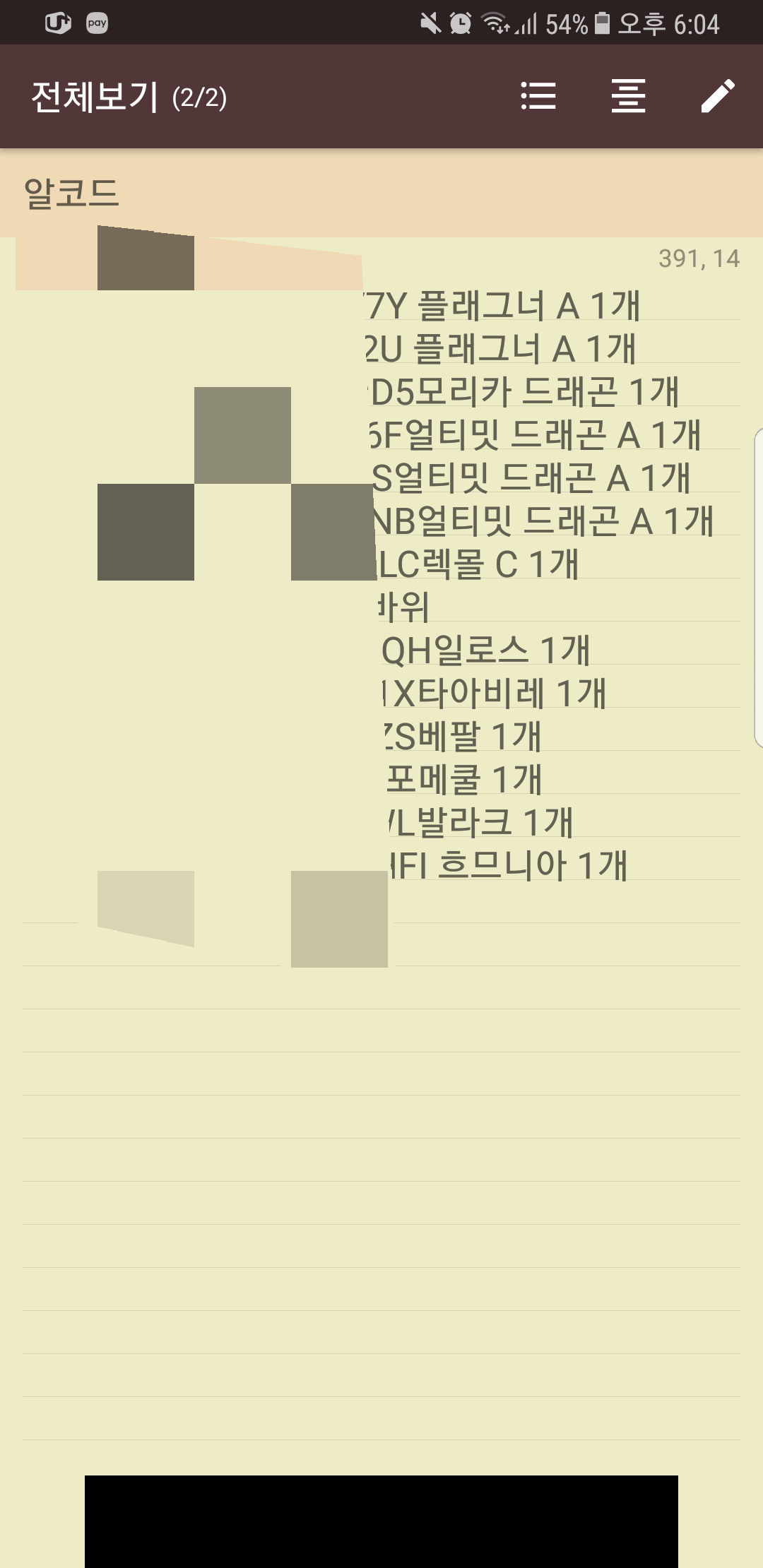This screenshot has width=763, height=1568.
Task: Open the note list view icon
Action: (x=538, y=96)
